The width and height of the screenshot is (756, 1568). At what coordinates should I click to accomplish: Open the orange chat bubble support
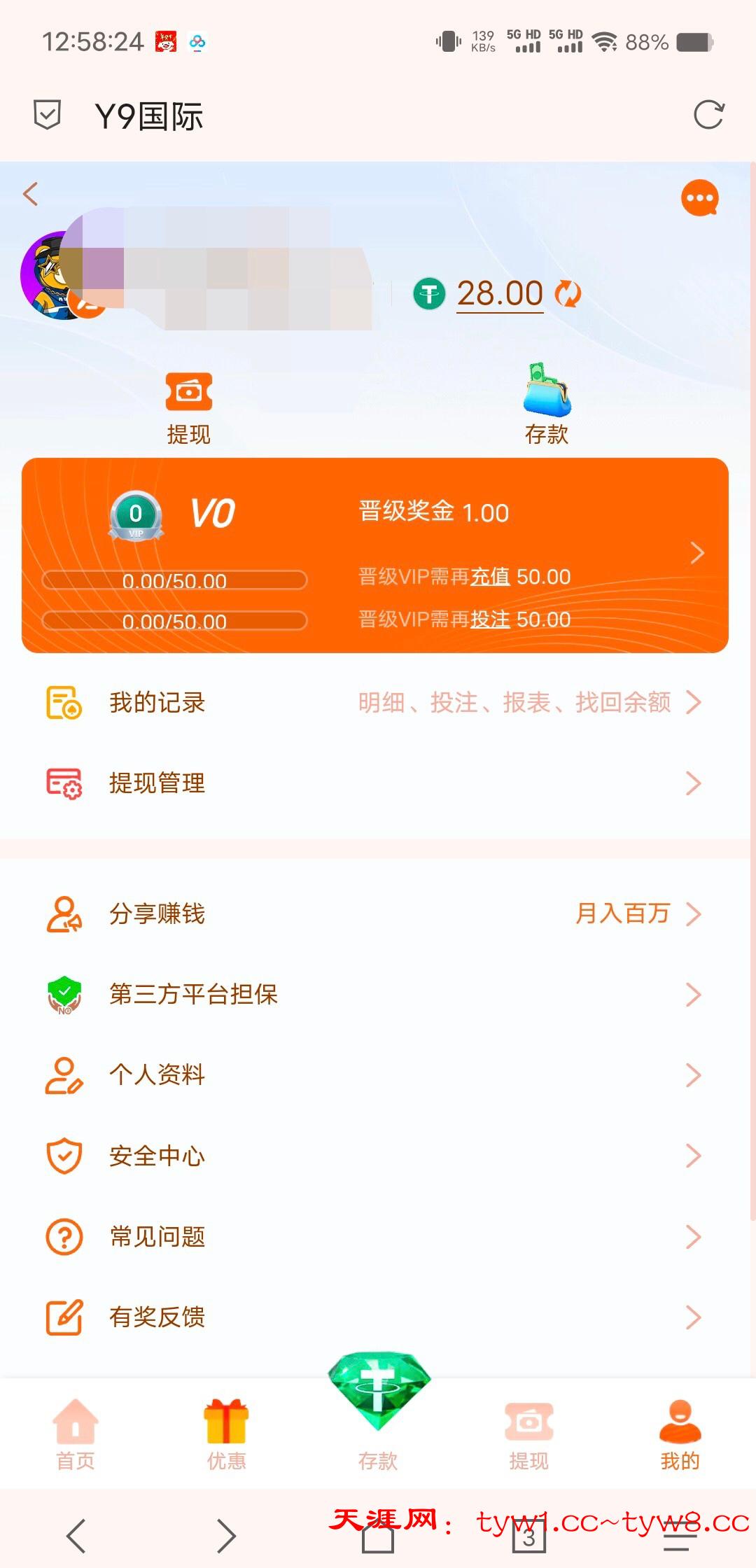[699, 198]
